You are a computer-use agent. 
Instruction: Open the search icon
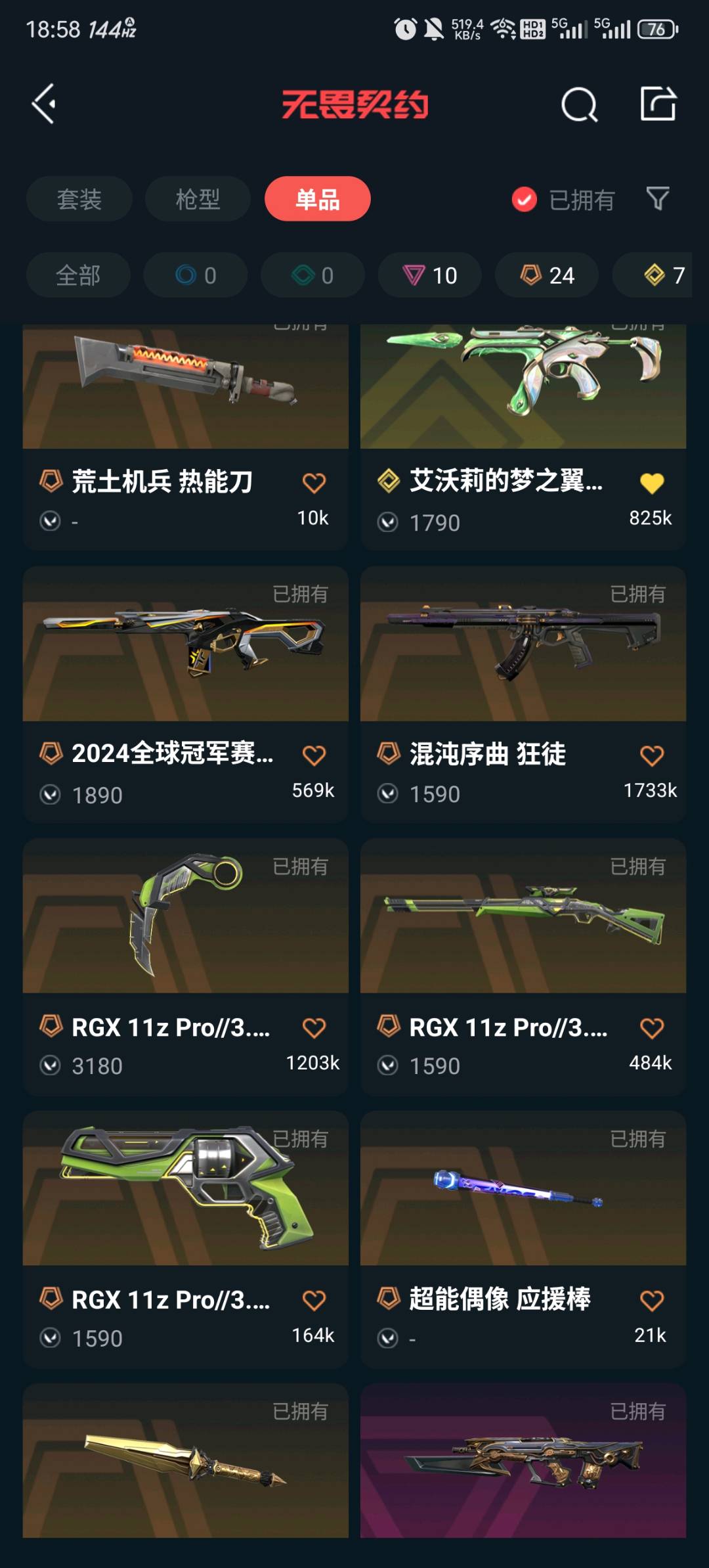coord(579,104)
